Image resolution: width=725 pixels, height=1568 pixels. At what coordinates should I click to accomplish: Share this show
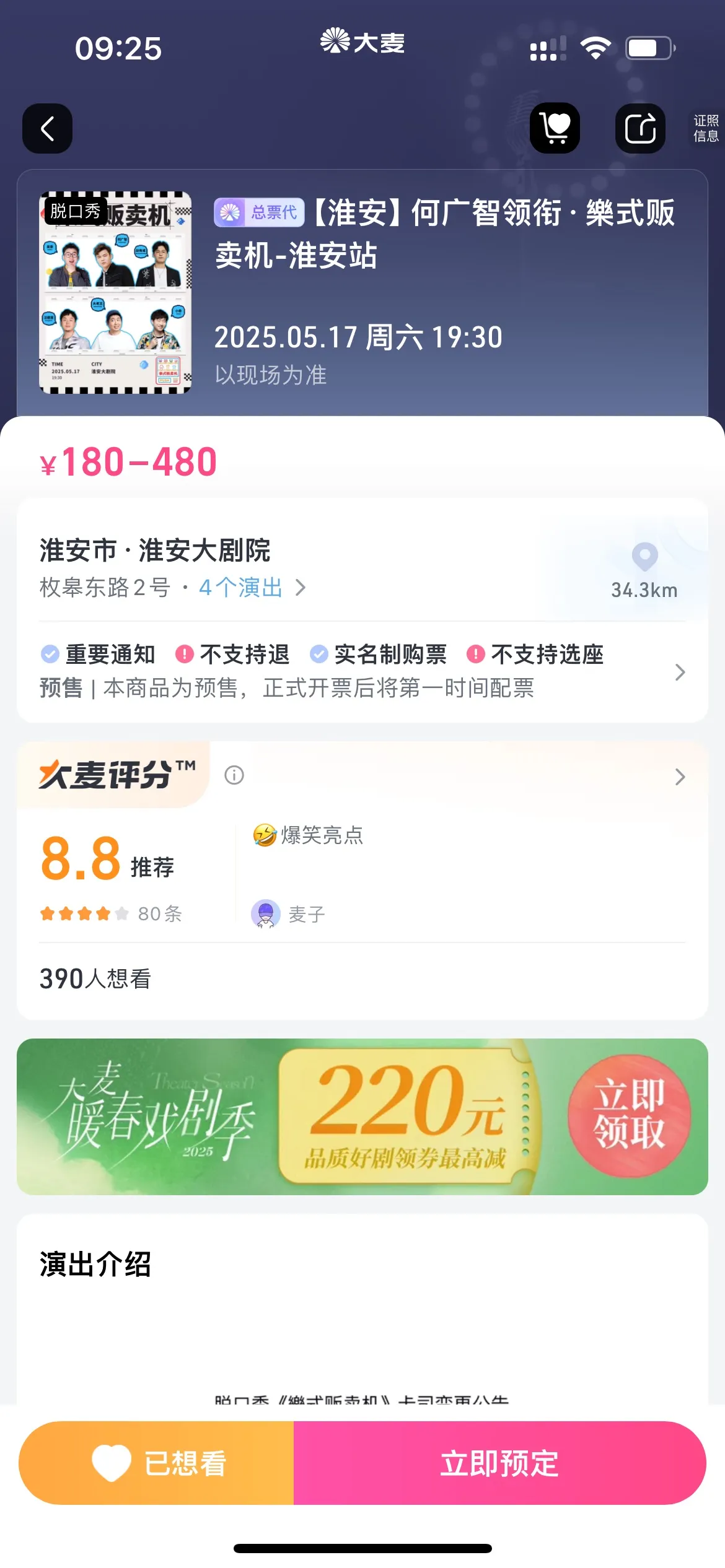[640, 128]
